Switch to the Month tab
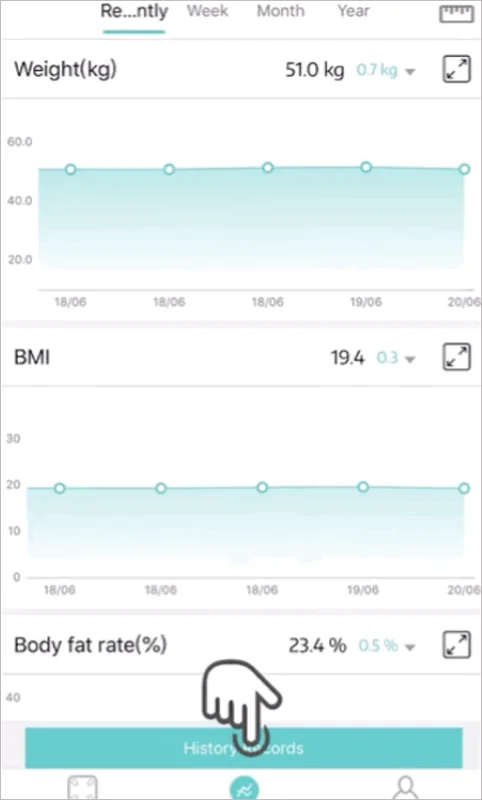The image size is (482, 800). (281, 11)
